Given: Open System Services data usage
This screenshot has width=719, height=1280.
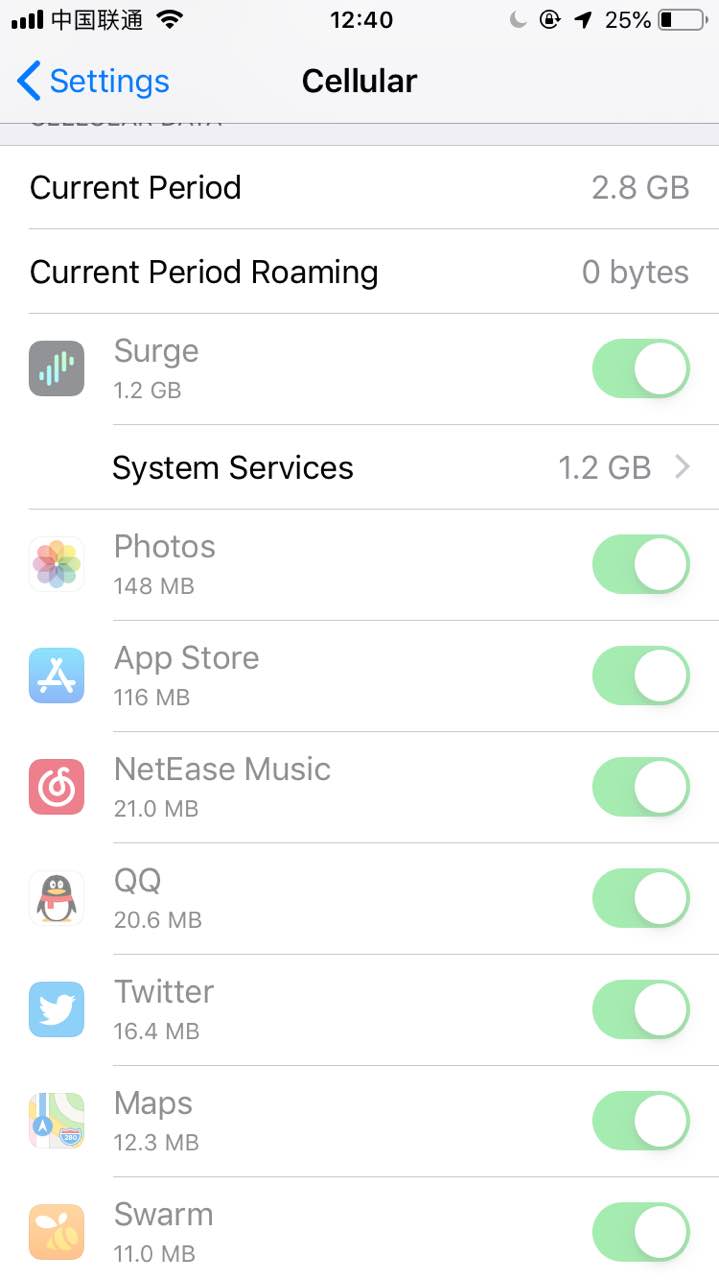Looking at the screenshot, I should [400, 467].
